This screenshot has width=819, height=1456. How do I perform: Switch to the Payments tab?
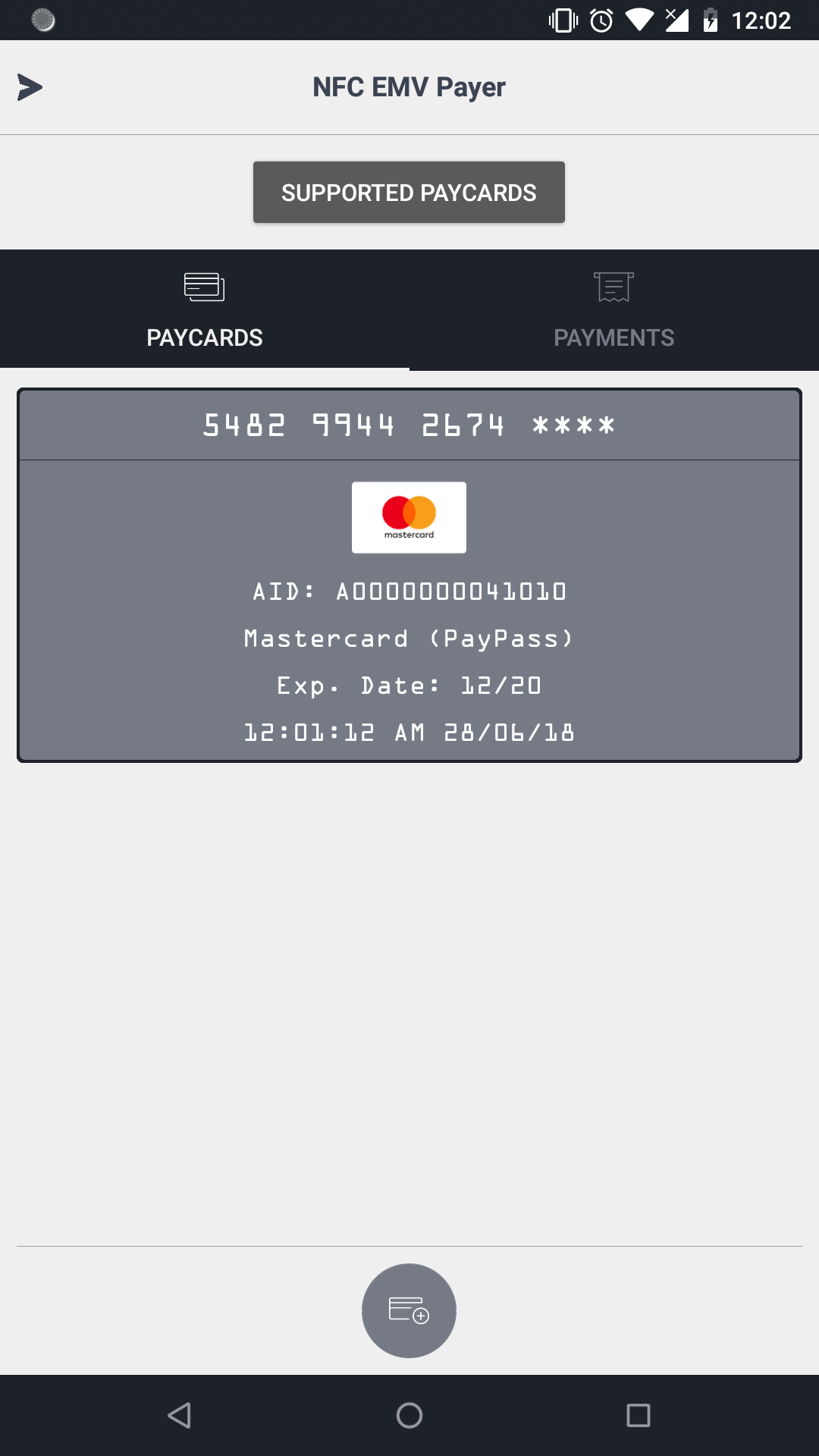click(613, 310)
